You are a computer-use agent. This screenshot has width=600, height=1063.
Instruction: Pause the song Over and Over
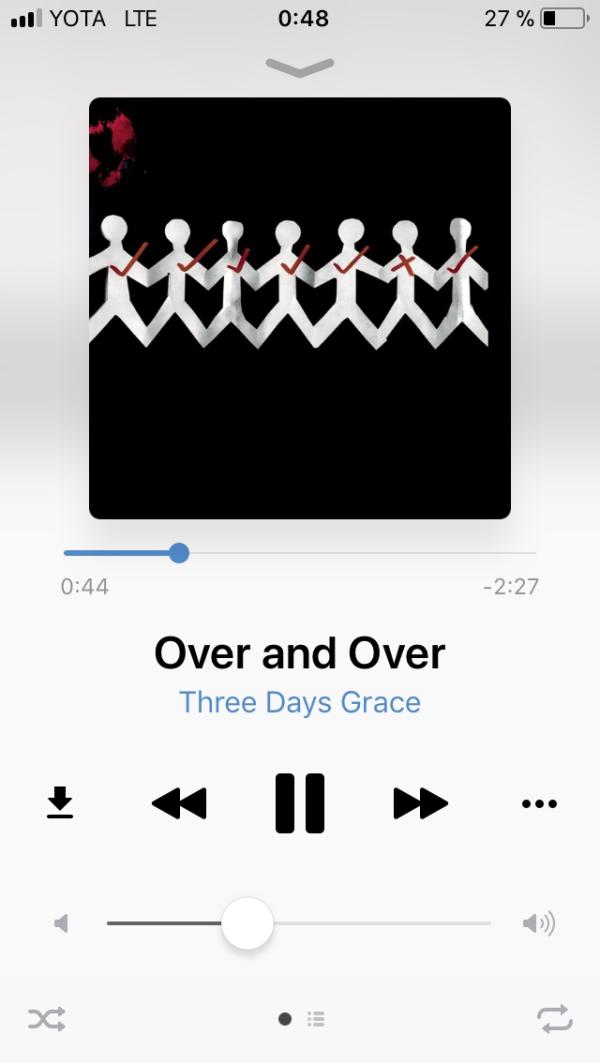tap(300, 802)
